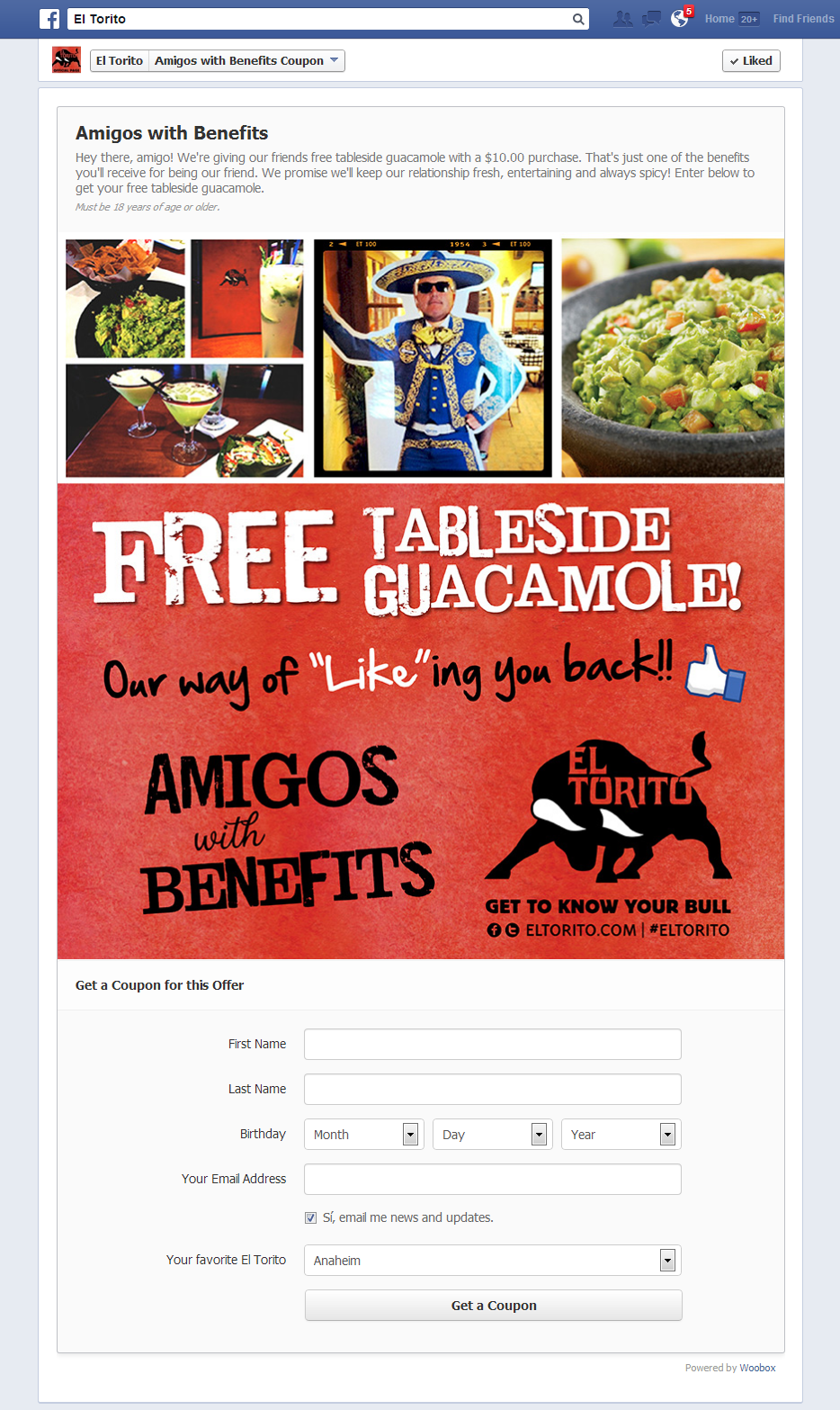Screen dimensions: 840x1410
Task: Open the Facebook home logo
Action: tap(49, 19)
